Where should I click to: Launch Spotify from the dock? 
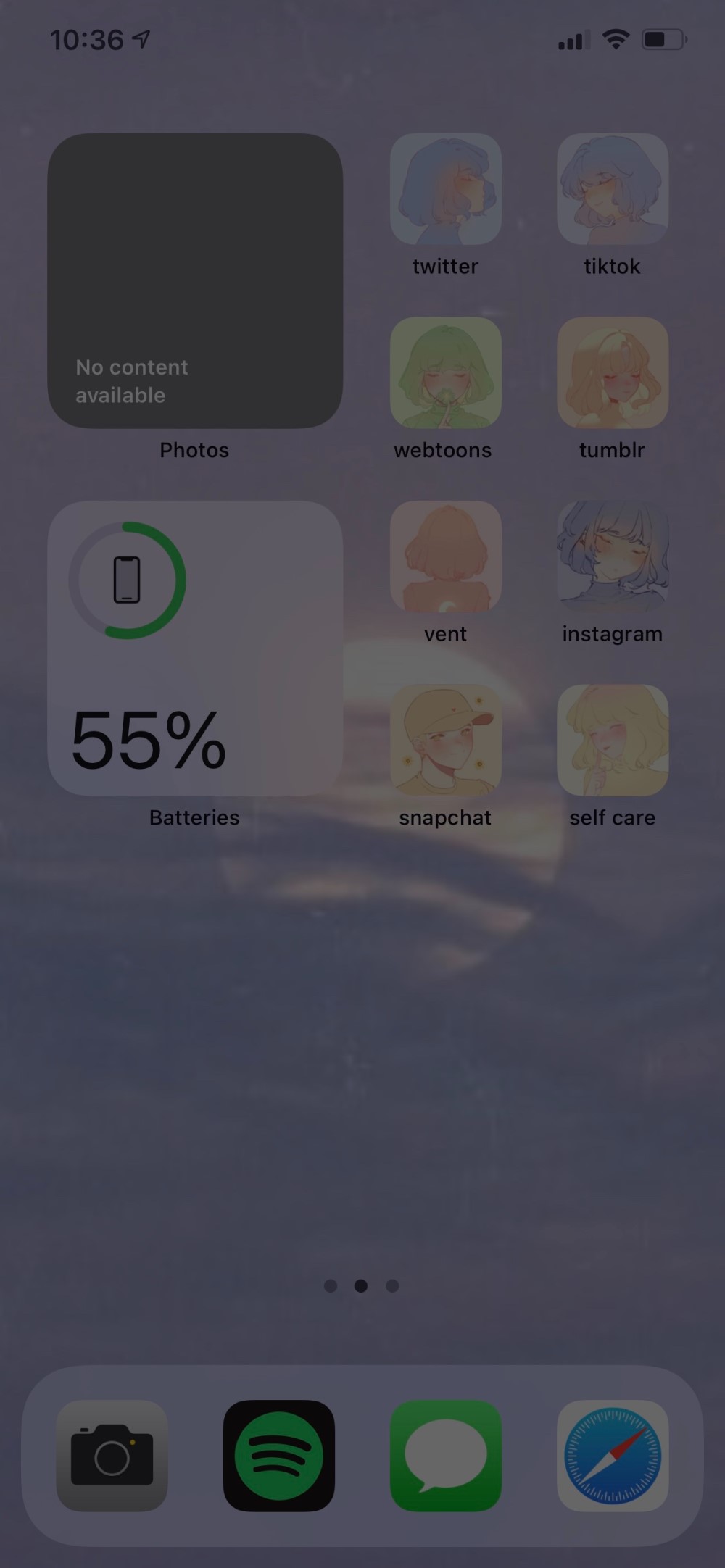(279, 1456)
